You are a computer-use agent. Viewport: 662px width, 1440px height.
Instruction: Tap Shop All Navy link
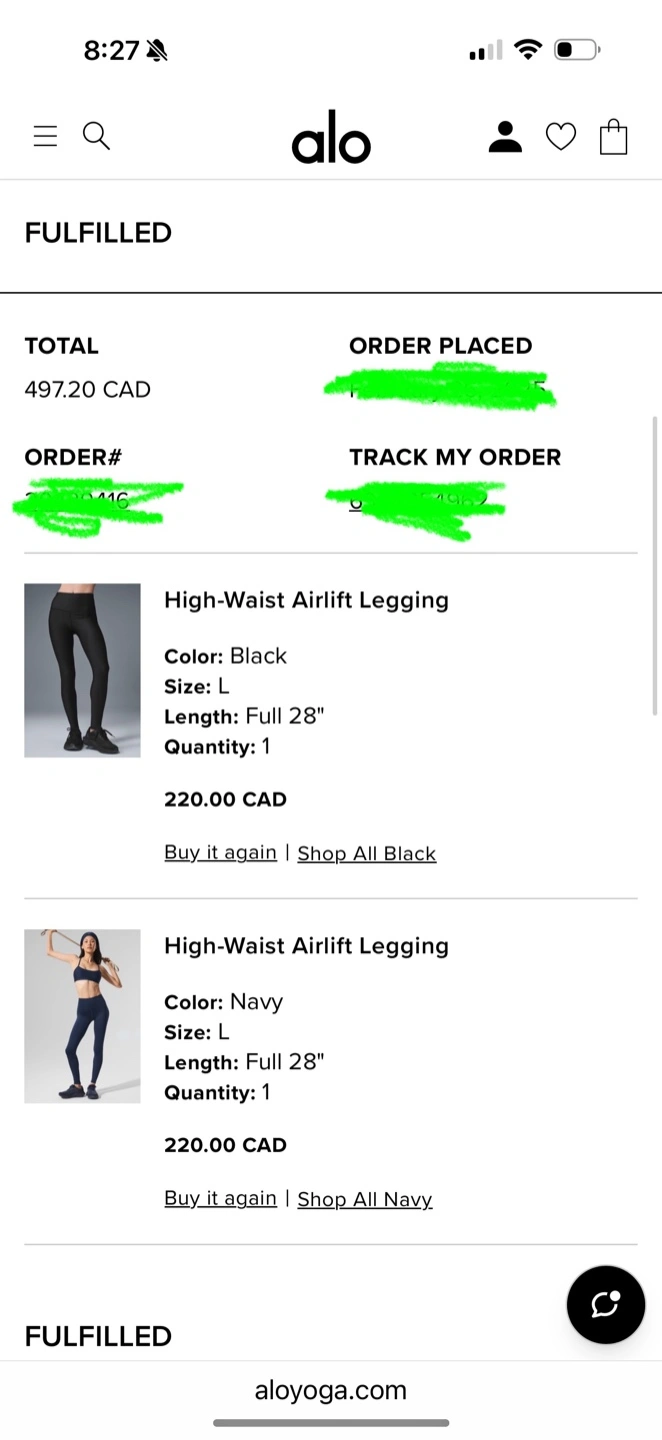point(365,1199)
